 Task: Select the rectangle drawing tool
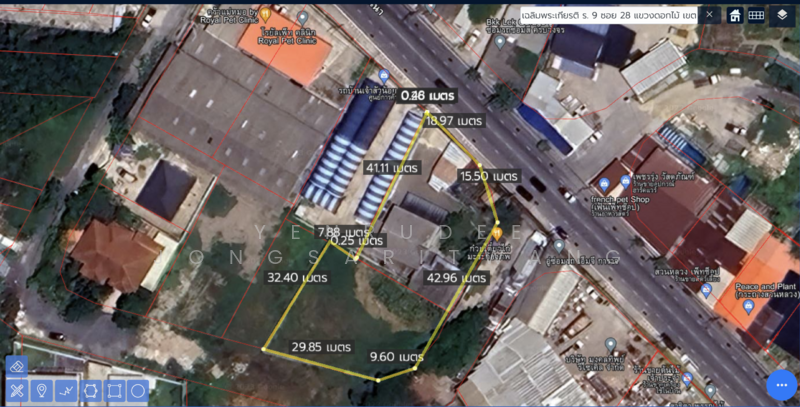tap(114, 390)
